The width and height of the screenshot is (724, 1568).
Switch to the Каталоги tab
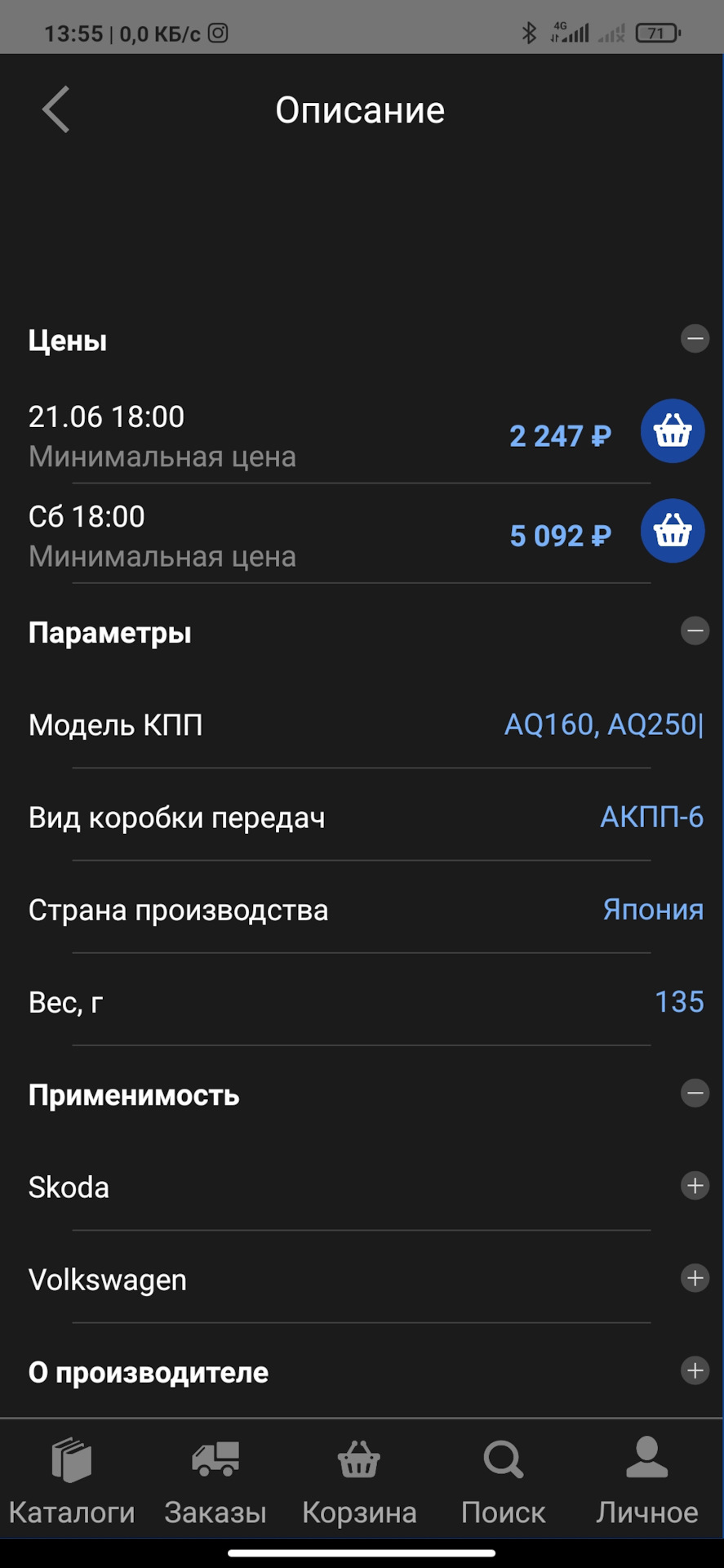pos(72,1481)
